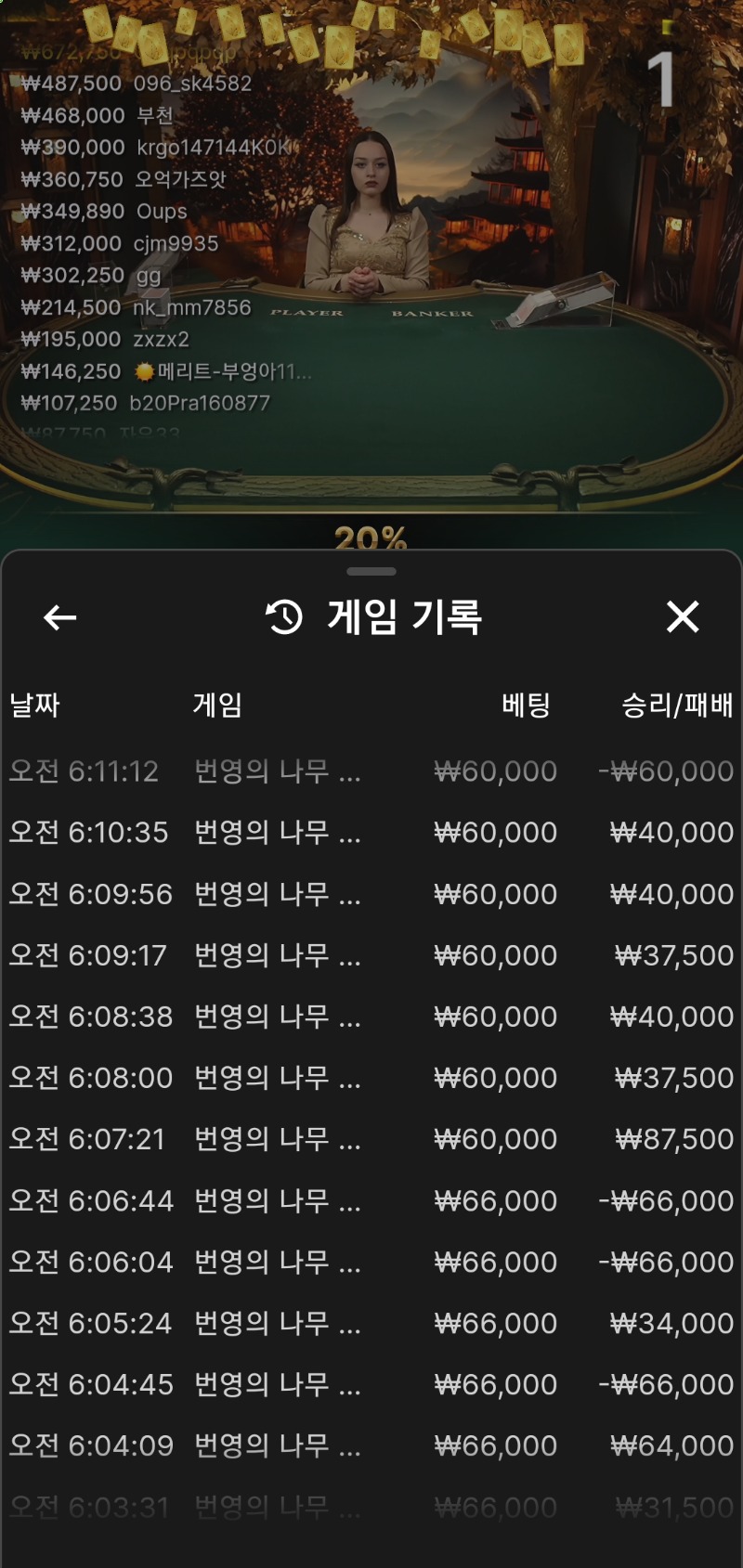Select the 오전 6:04:09 history row
This screenshot has height=1568, width=743.
pos(371,1445)
